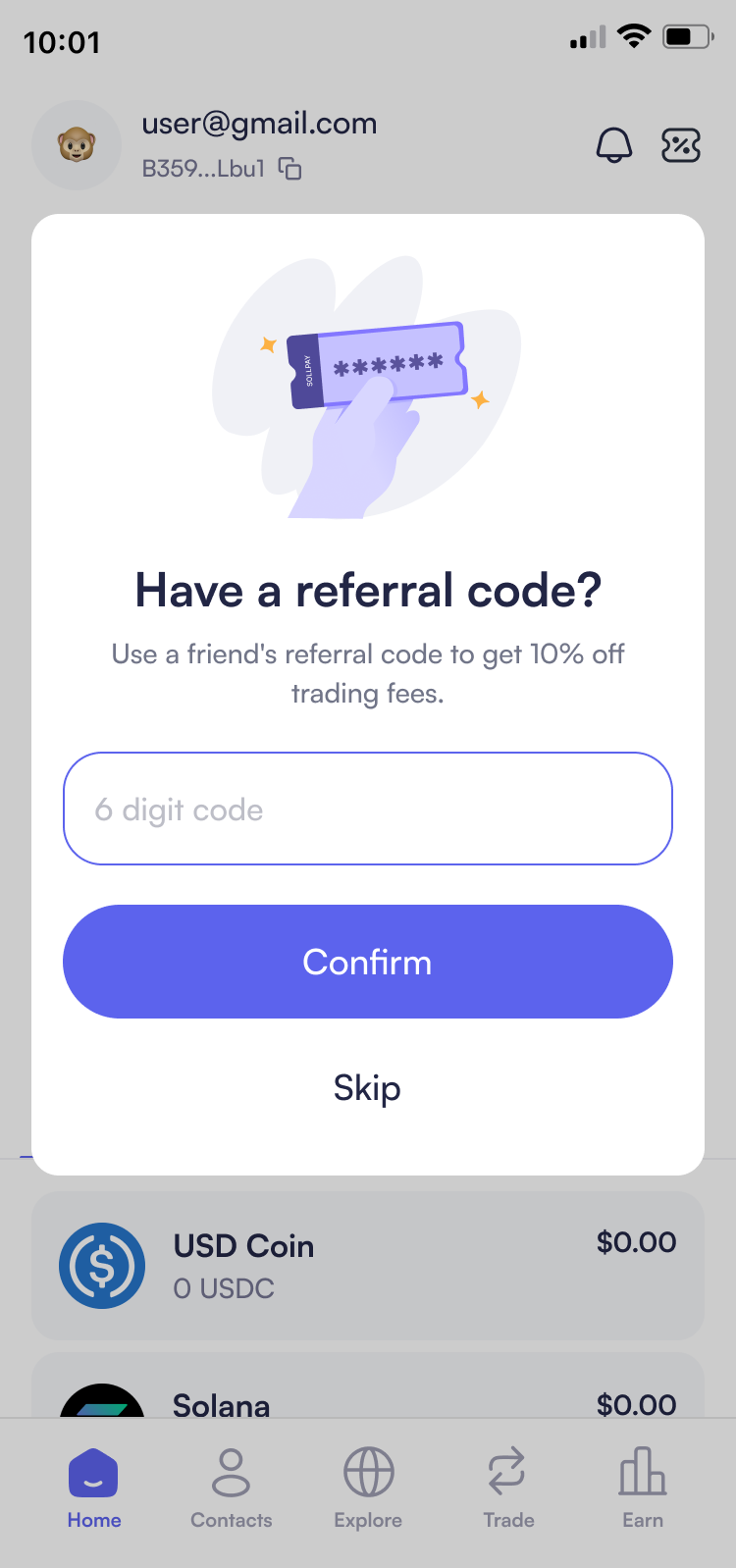
Task: Copy the wallet address B359...Lbu1
Action: 289,169
